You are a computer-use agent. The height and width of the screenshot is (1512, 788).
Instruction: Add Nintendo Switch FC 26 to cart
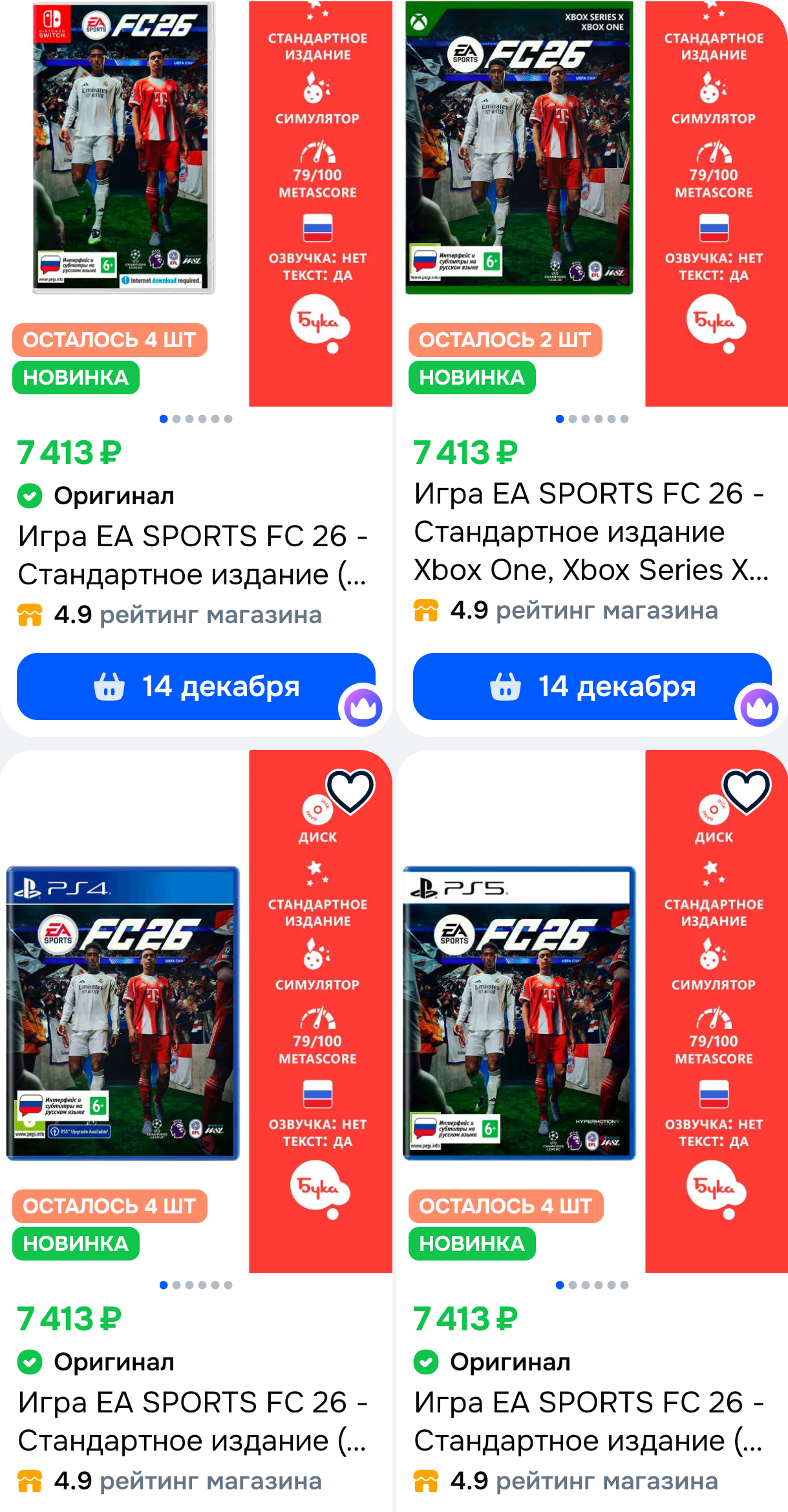[x=196, y=687]
